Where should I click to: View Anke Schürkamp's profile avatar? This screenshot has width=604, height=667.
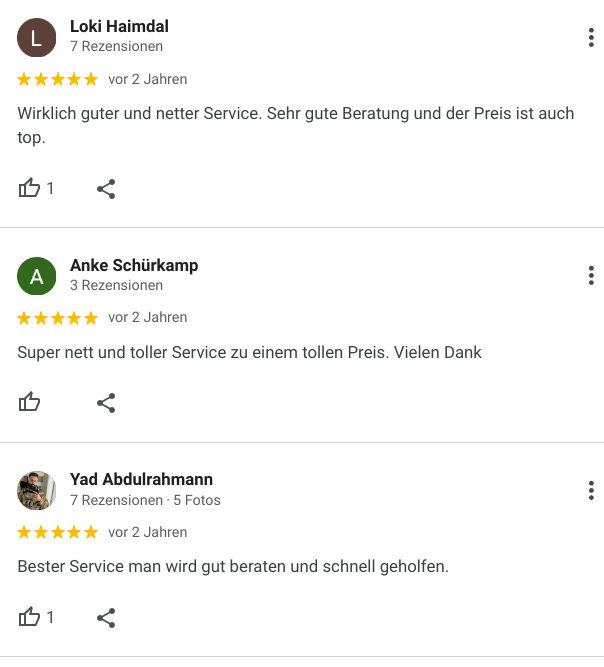coord(37,276)
